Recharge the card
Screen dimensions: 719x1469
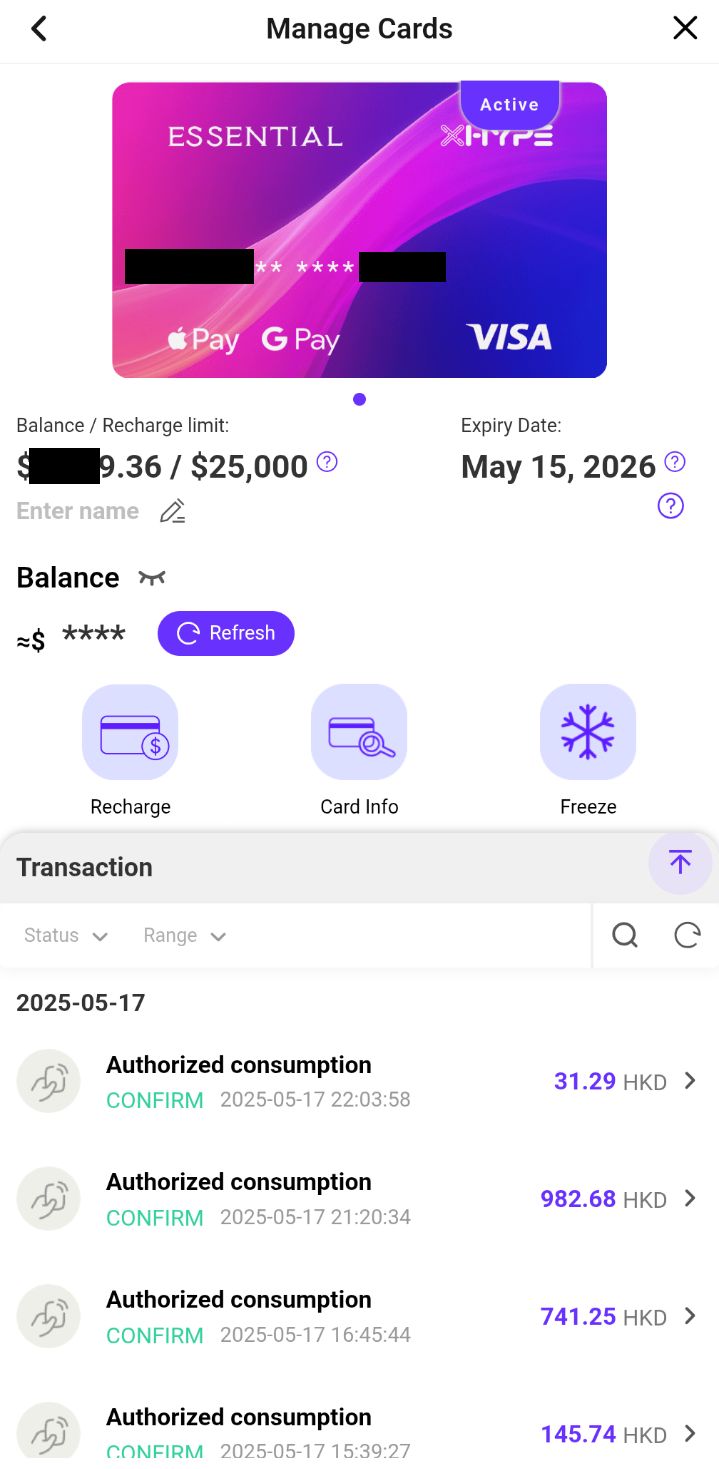130,750
